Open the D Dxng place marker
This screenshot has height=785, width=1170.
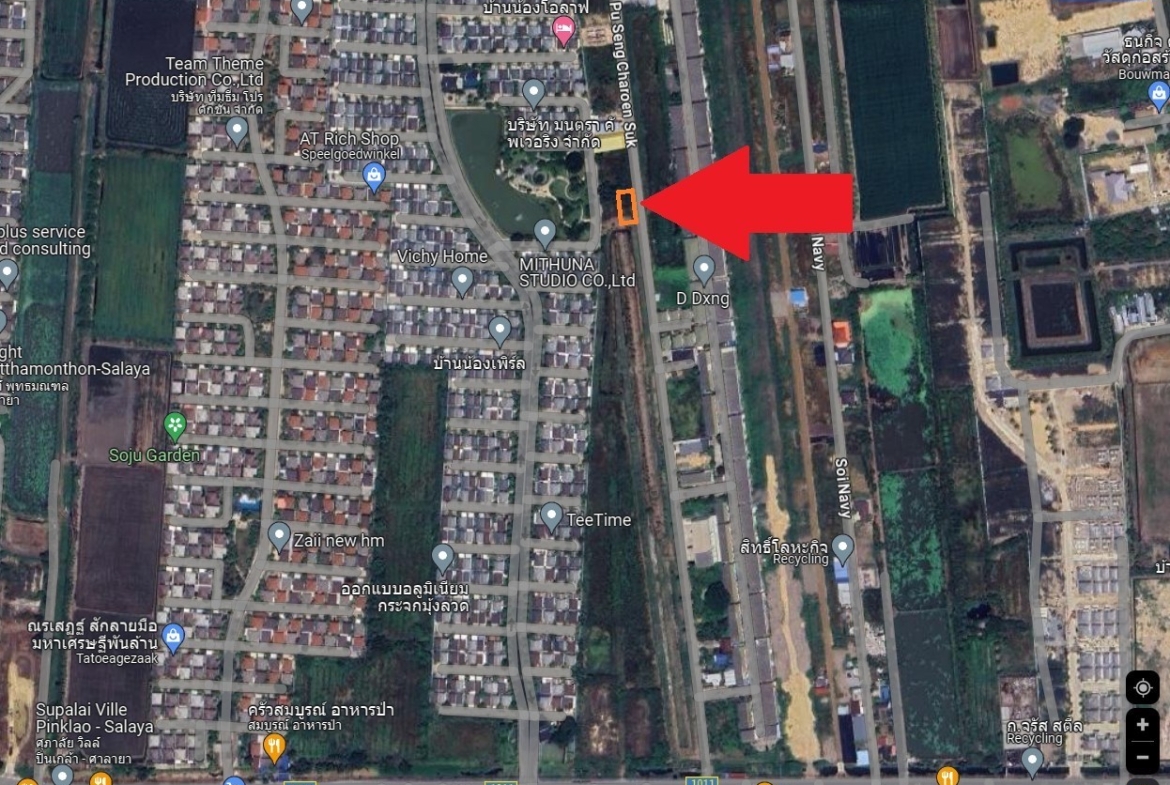coord(704,268)
